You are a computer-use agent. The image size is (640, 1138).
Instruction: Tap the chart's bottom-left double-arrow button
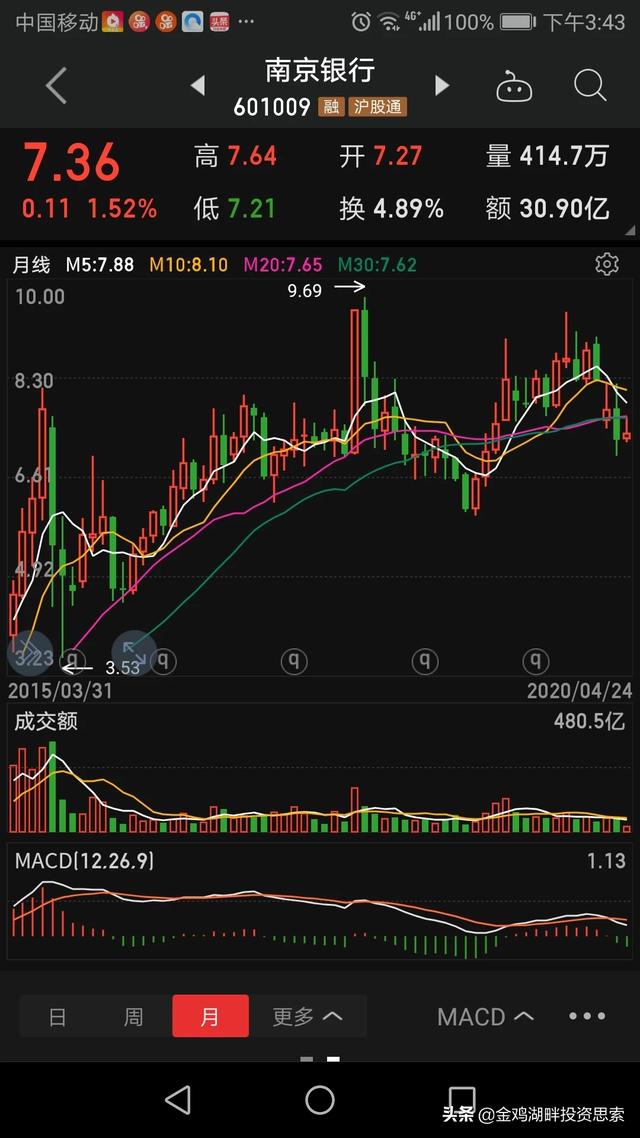click(x=30, y=653)
